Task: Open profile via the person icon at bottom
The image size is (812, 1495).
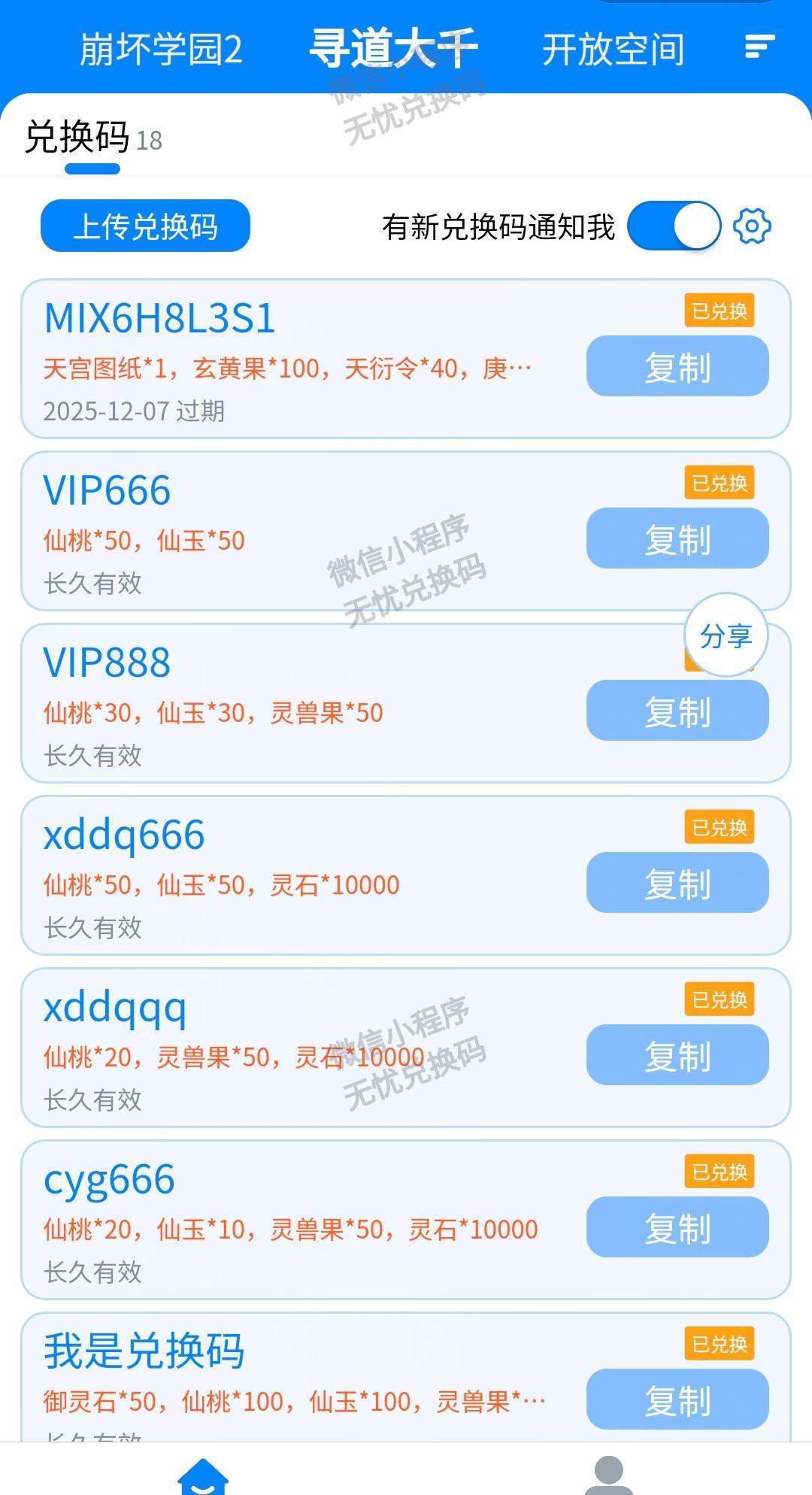Action: [609, 1474]
